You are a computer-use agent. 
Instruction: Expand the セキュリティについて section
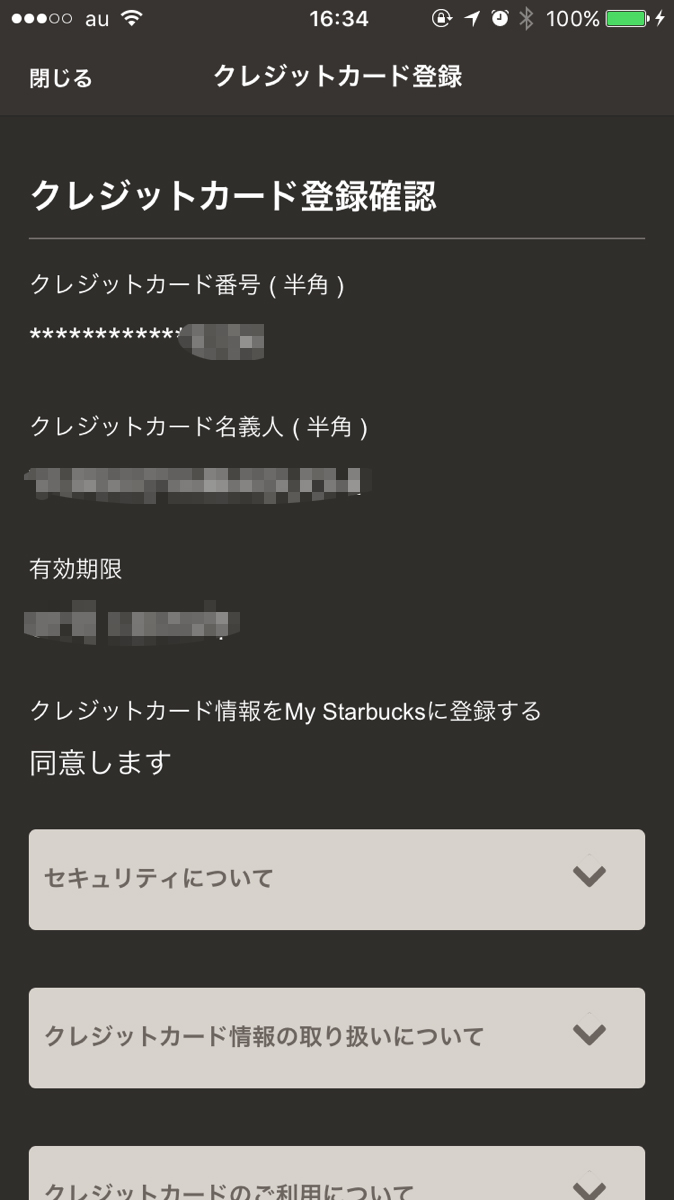pyautogui.click(x=337, y=879)
